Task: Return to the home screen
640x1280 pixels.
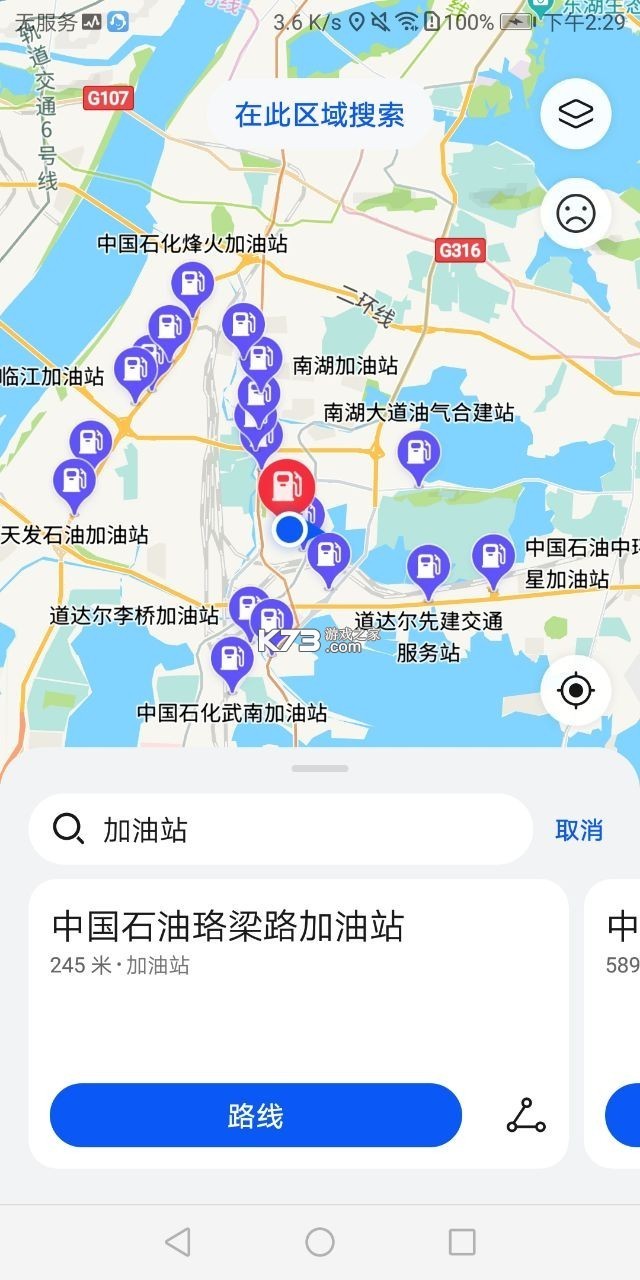Action: pos(320,1242)
